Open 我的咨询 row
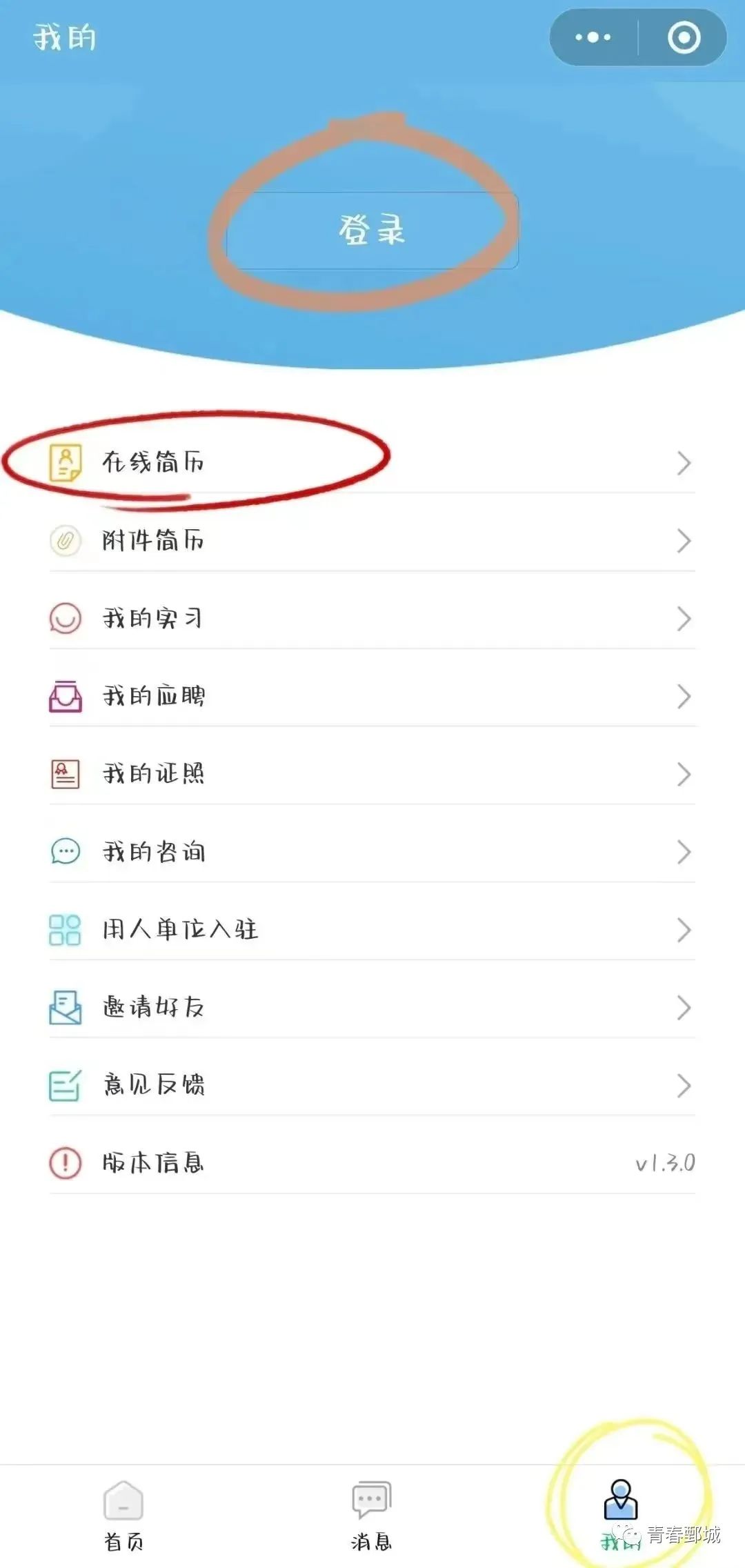The width and height of the screenshot is (745, 1568). (372, 852)
